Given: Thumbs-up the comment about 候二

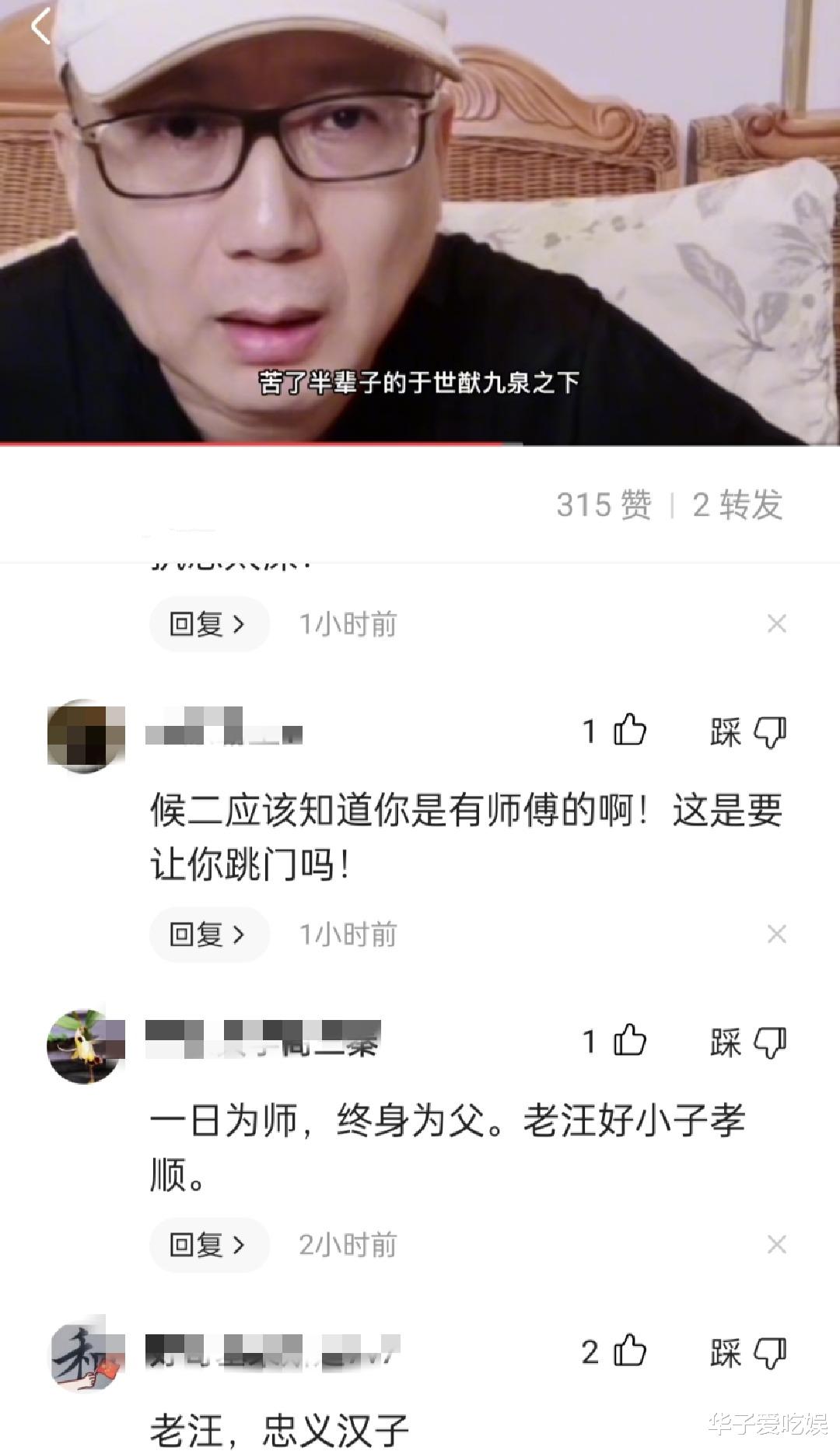Looking at the screenshot, I should pyautogui.click(x=631, y=731).
